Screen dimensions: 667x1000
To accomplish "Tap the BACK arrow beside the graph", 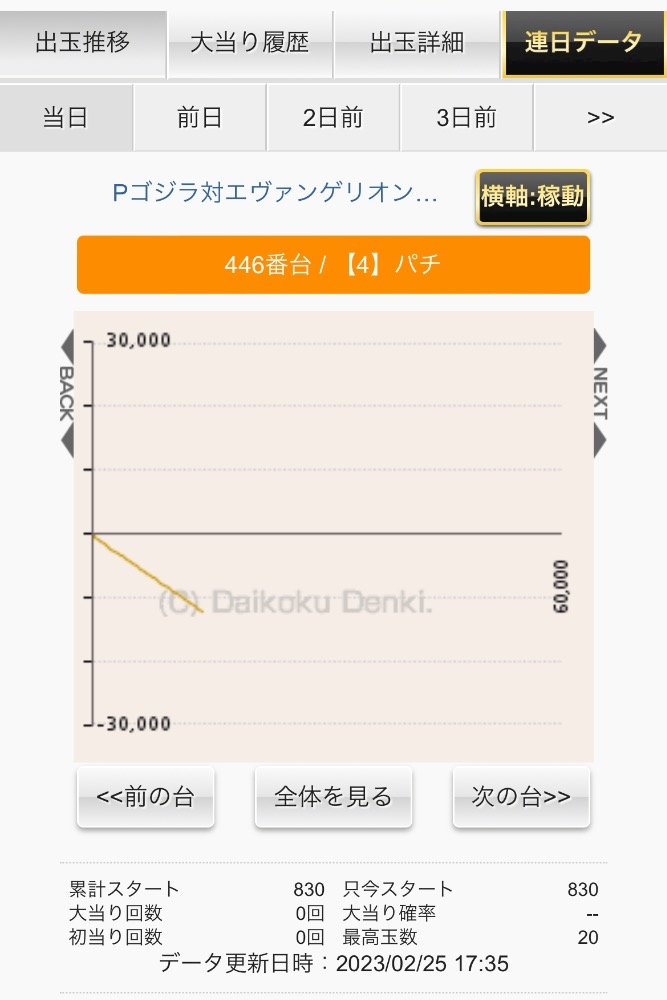I will point(67,393).
